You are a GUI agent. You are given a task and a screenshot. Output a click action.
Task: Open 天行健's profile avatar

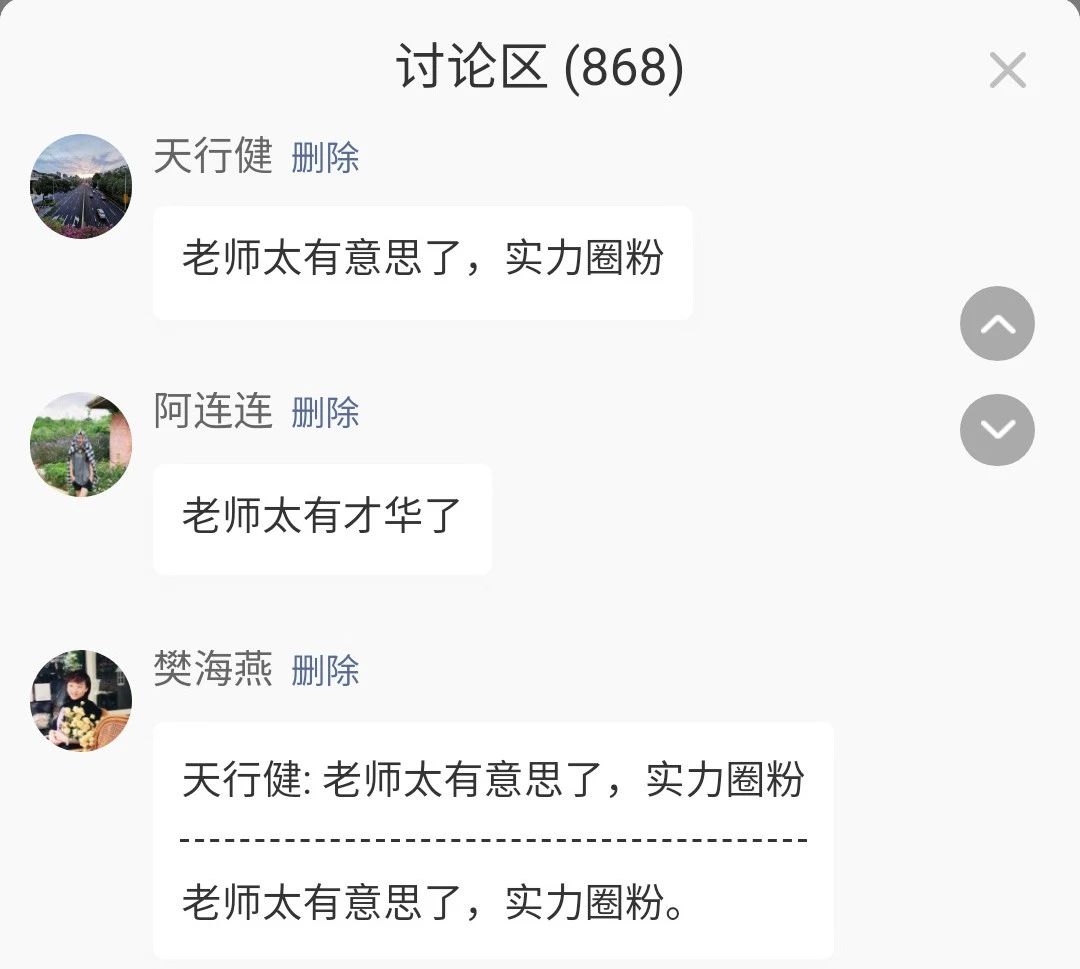[x=81, y=186]
